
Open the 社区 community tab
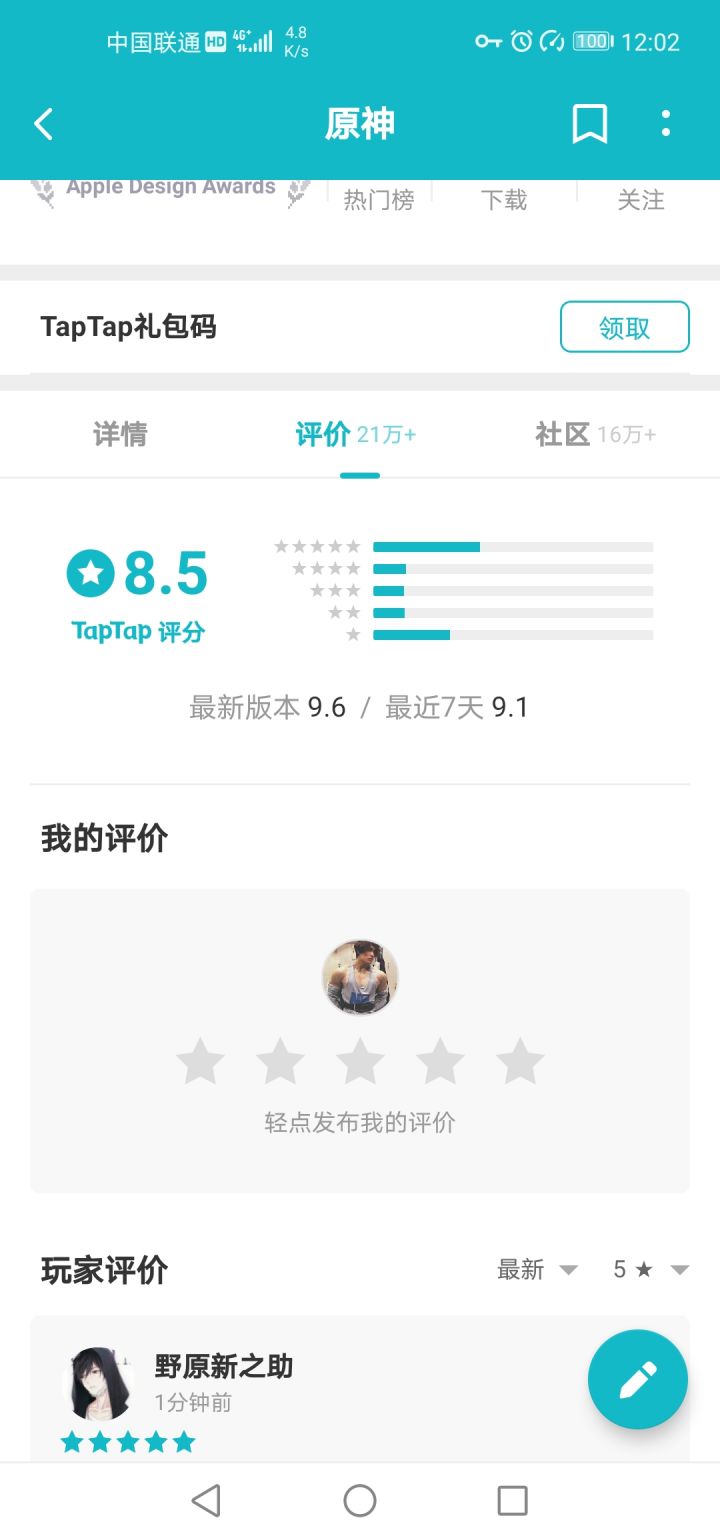[560, 434]
